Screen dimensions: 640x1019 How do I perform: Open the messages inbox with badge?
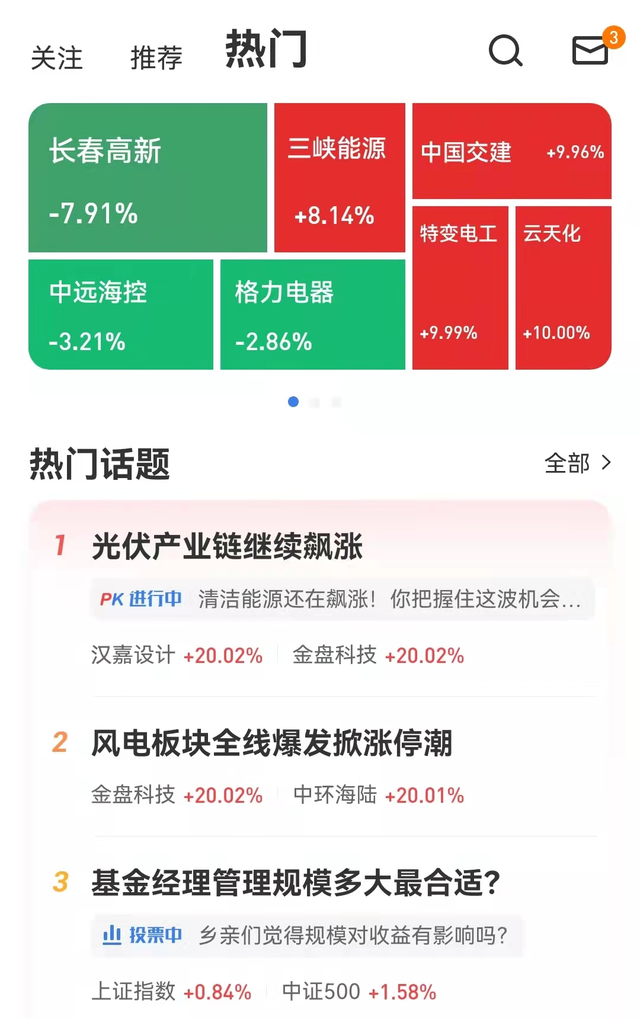(590, 51)
